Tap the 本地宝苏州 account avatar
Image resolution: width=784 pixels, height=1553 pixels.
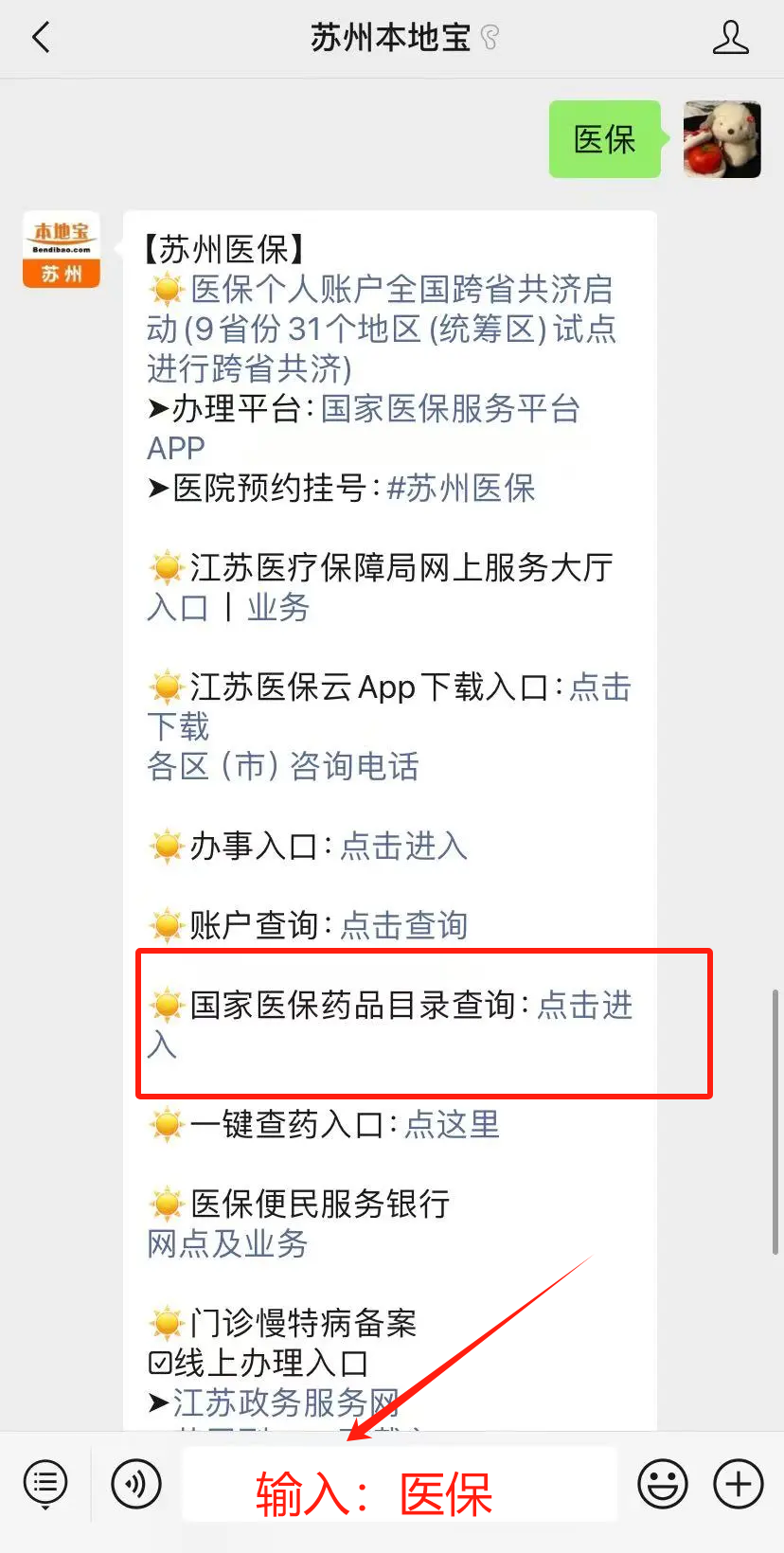(x=61, y=249)
